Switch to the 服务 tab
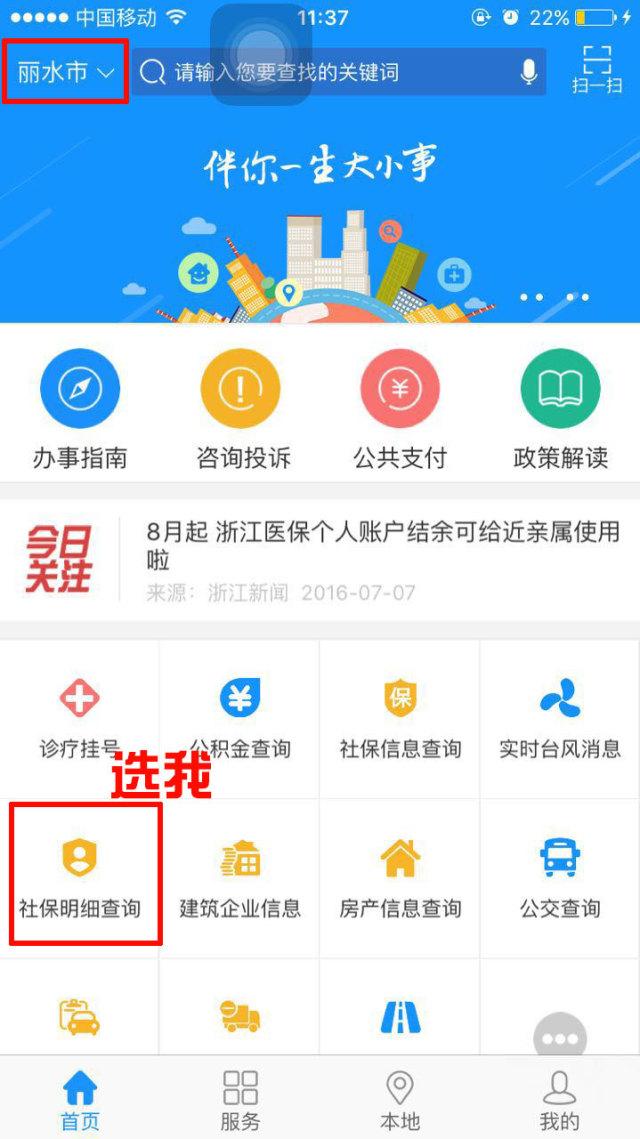The width and height of the screenshot is (640, 1139). [x=240, y=1100]
